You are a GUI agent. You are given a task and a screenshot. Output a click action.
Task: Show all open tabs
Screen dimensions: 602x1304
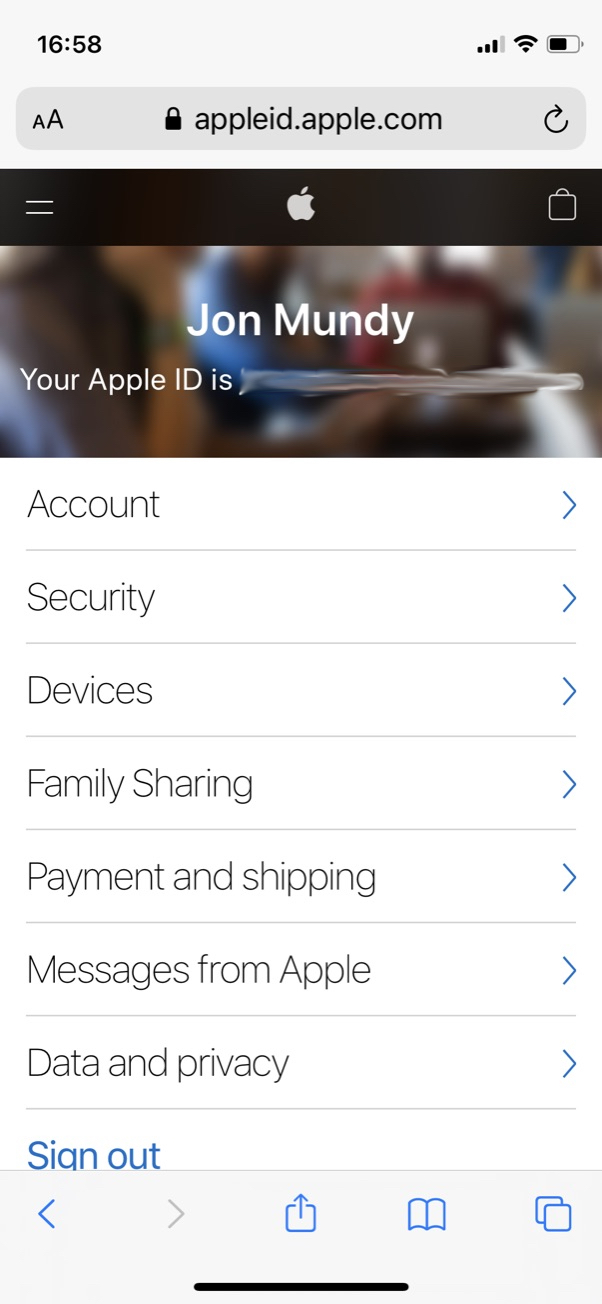pos(553,1214)
